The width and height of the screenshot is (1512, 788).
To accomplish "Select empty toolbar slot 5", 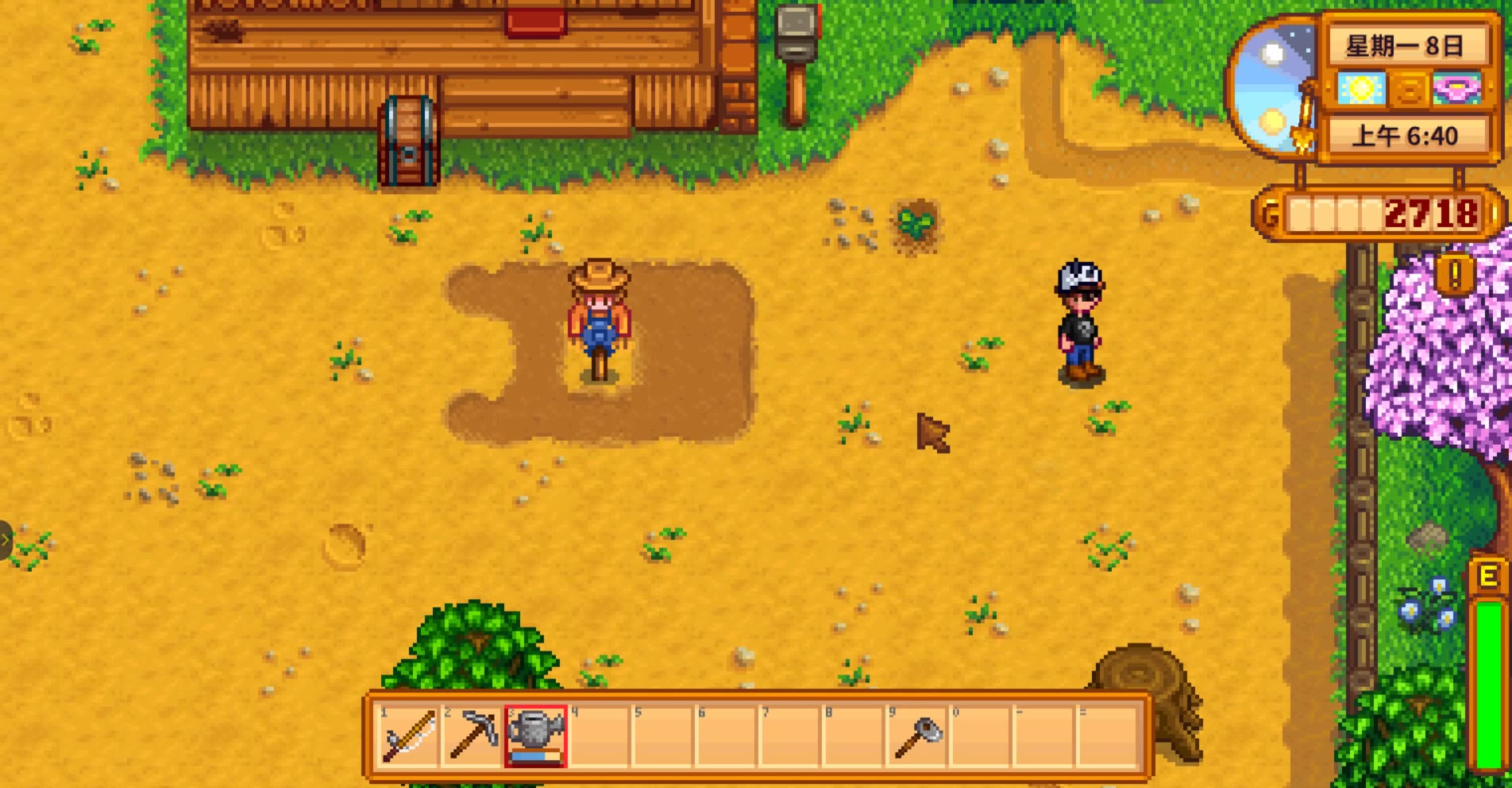I will point(663,736).
